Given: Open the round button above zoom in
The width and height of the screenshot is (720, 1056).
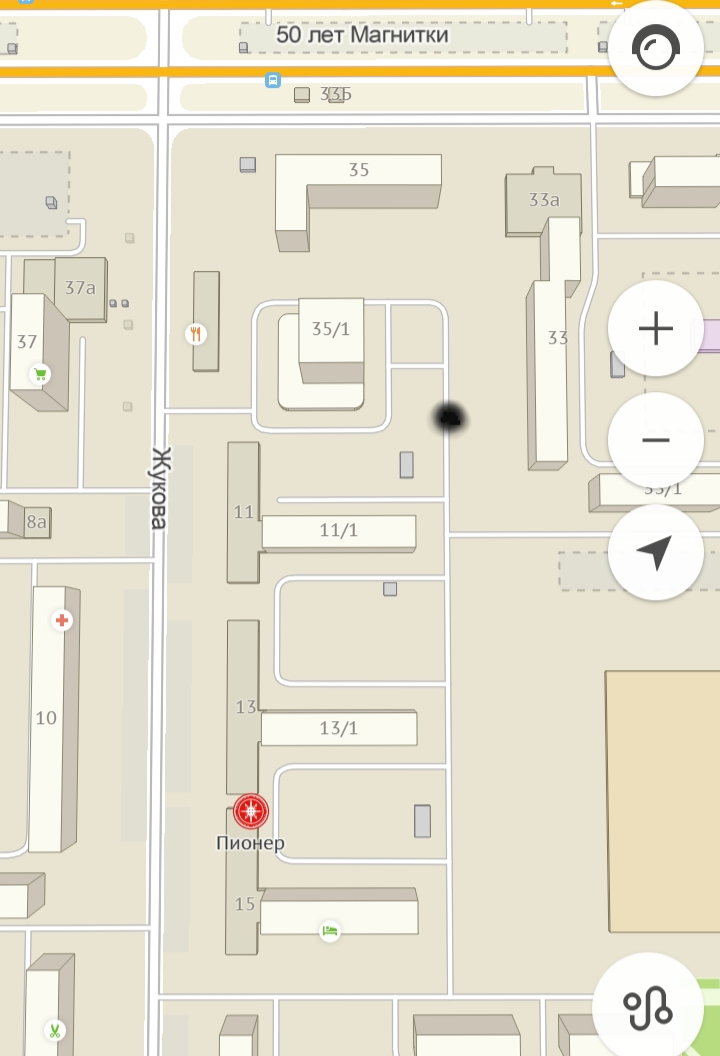Looking at the screenshot, I should [656, 50].
